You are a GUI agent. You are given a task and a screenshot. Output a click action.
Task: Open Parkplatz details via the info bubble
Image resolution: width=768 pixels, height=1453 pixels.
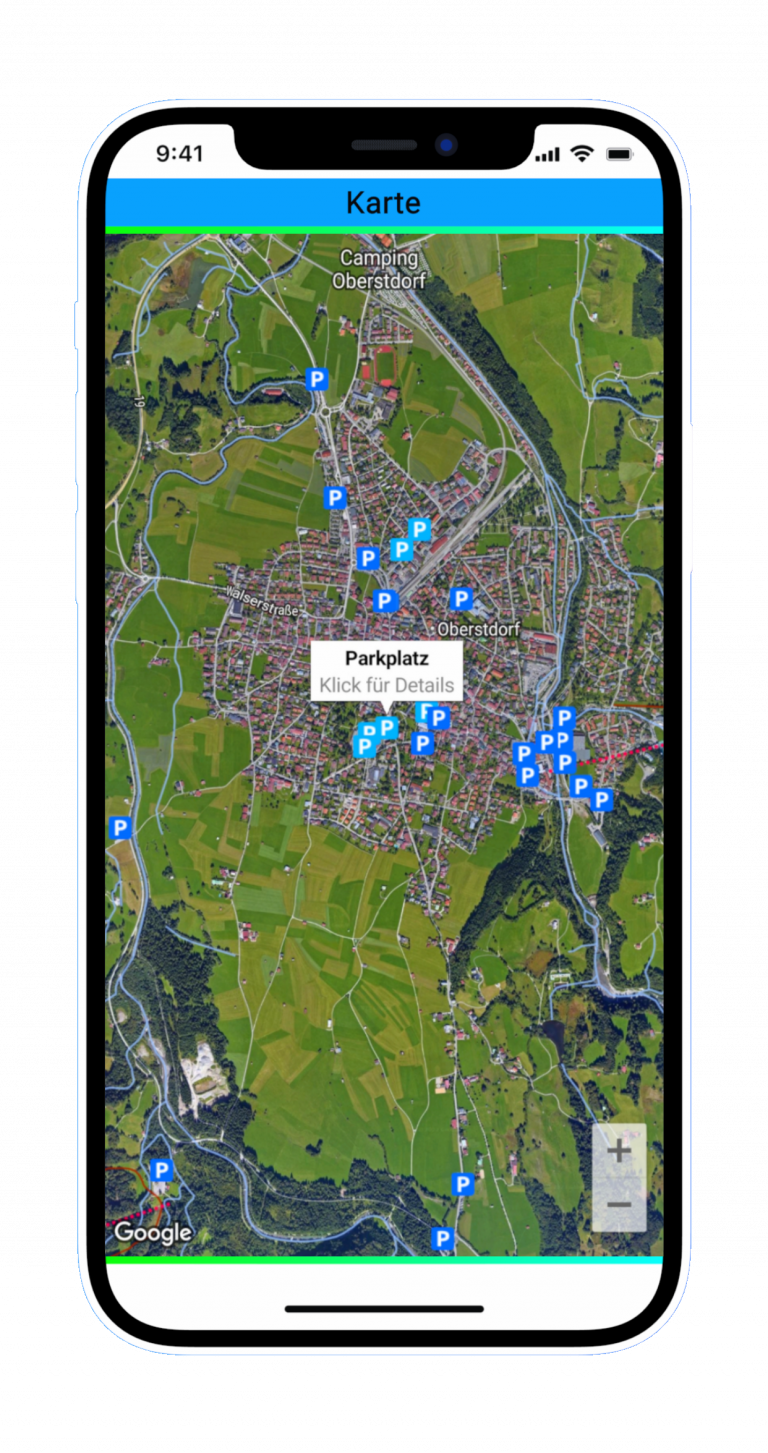[x=386, y=672]
